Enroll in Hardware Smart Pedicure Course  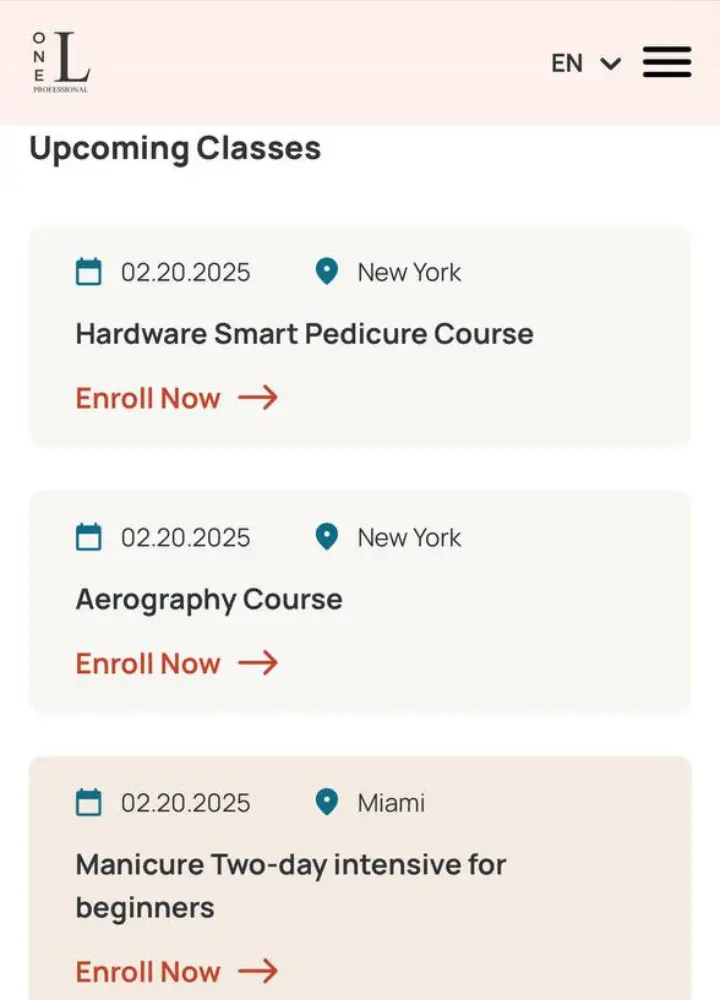tap(176, 398)
